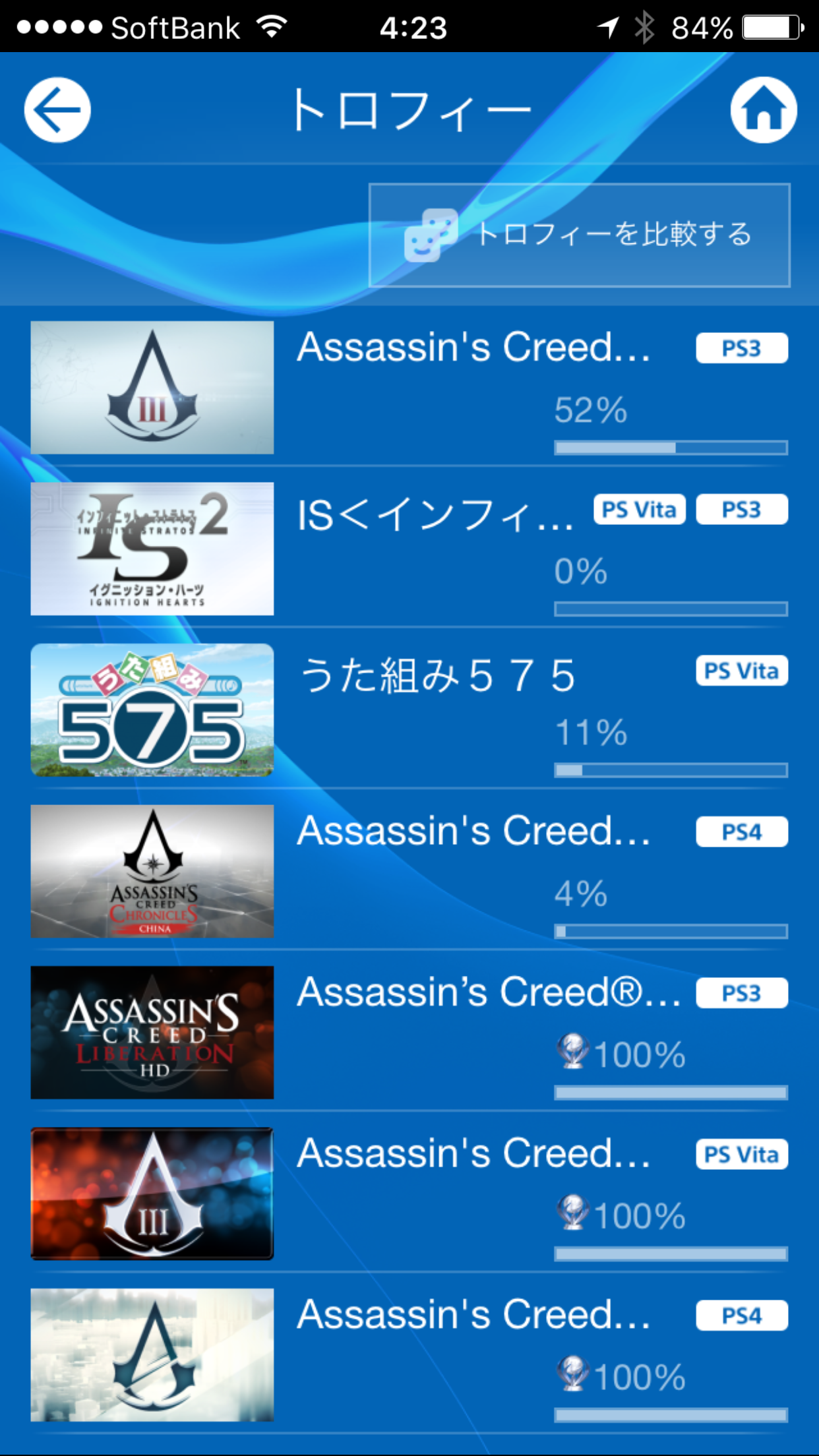The height and width of the screenshot is (1456, 819).
Task: Open the Assassin's Creed PS Vita 100% row
Action: tap(409, 1194)
